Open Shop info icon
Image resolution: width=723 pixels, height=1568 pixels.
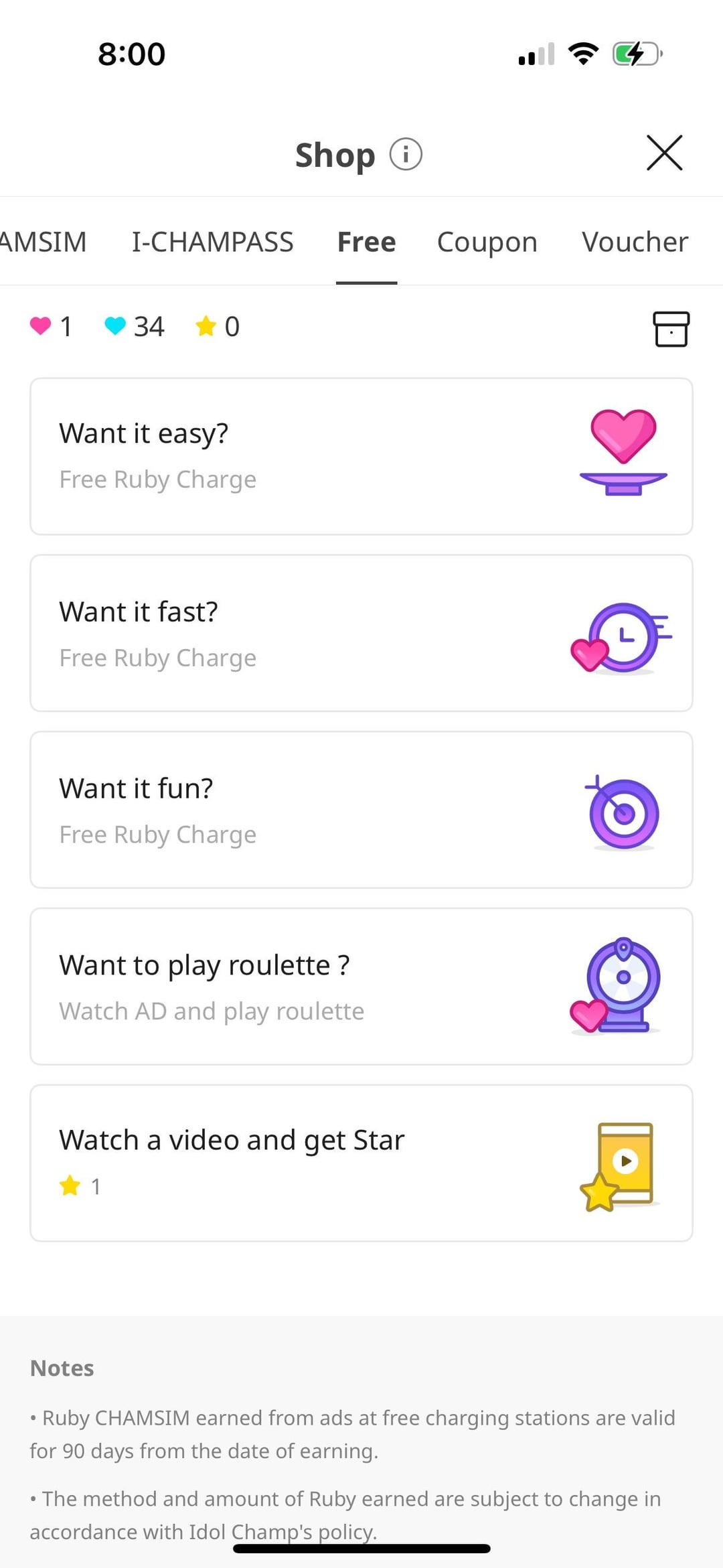tap(406, 155)
